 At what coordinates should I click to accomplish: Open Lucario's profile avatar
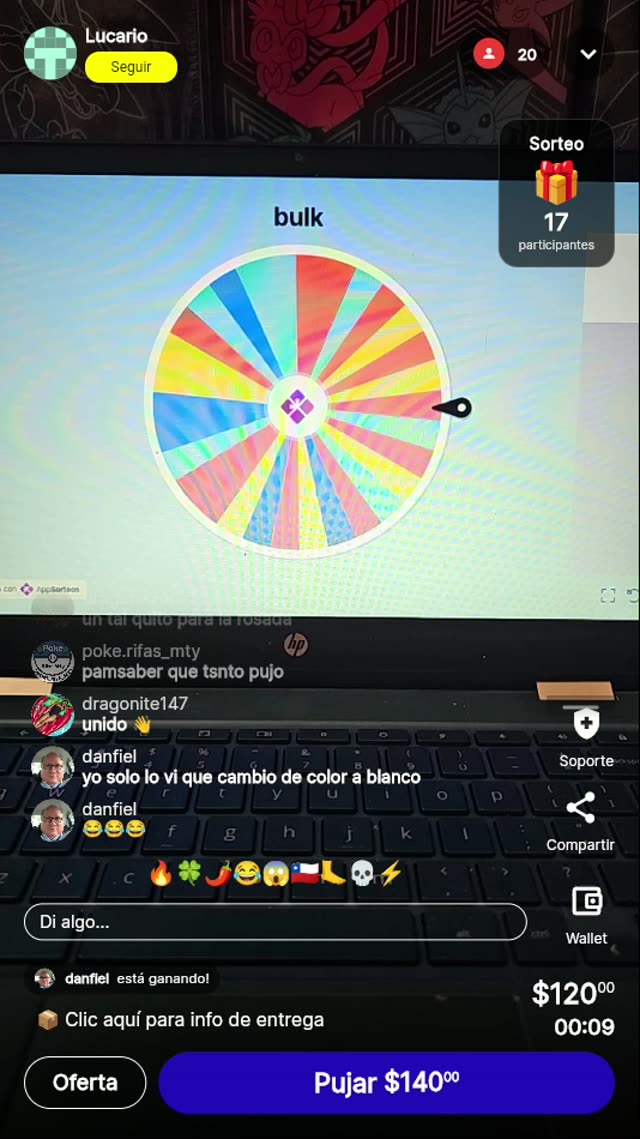(50, 53)
